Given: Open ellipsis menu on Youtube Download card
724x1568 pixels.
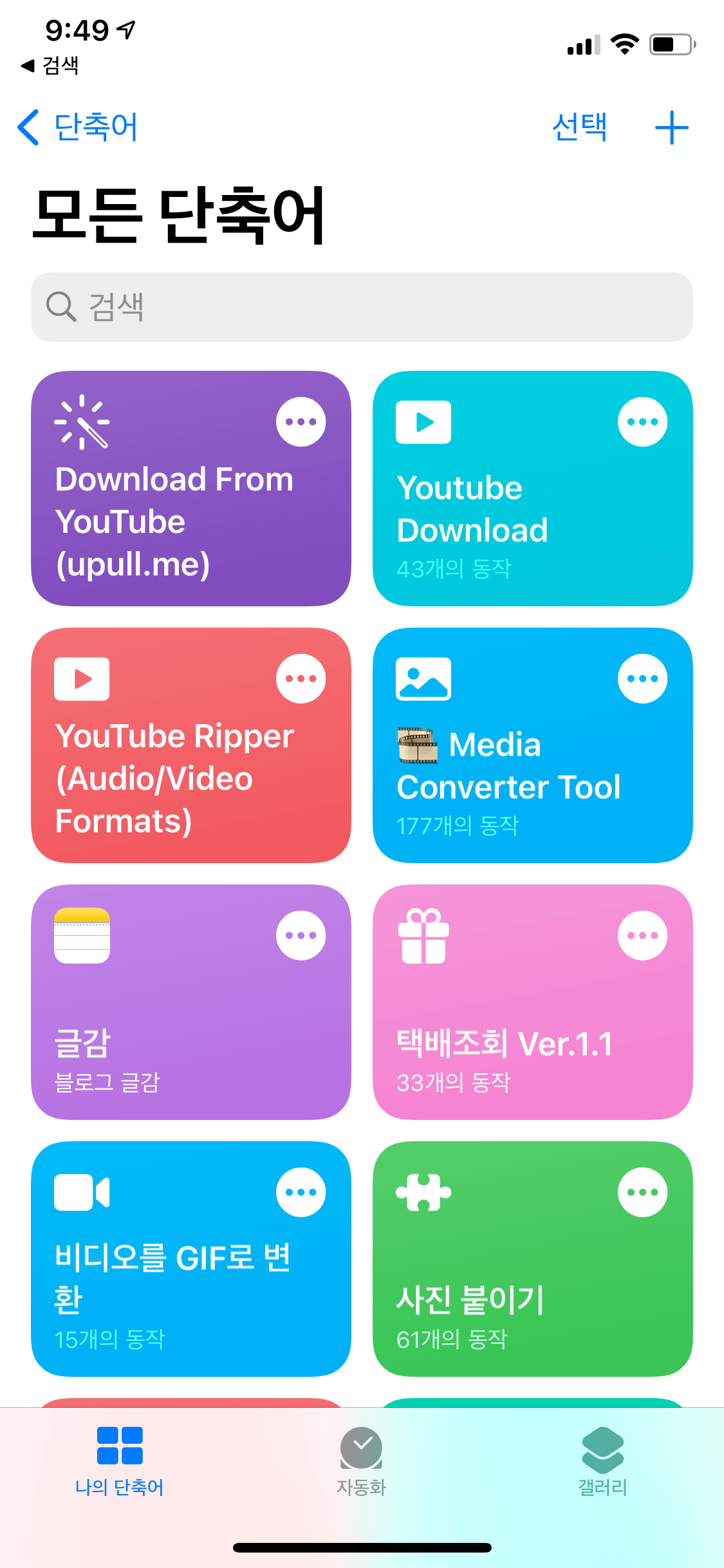Looking at the screenshot, I should [x=642, y=422].
